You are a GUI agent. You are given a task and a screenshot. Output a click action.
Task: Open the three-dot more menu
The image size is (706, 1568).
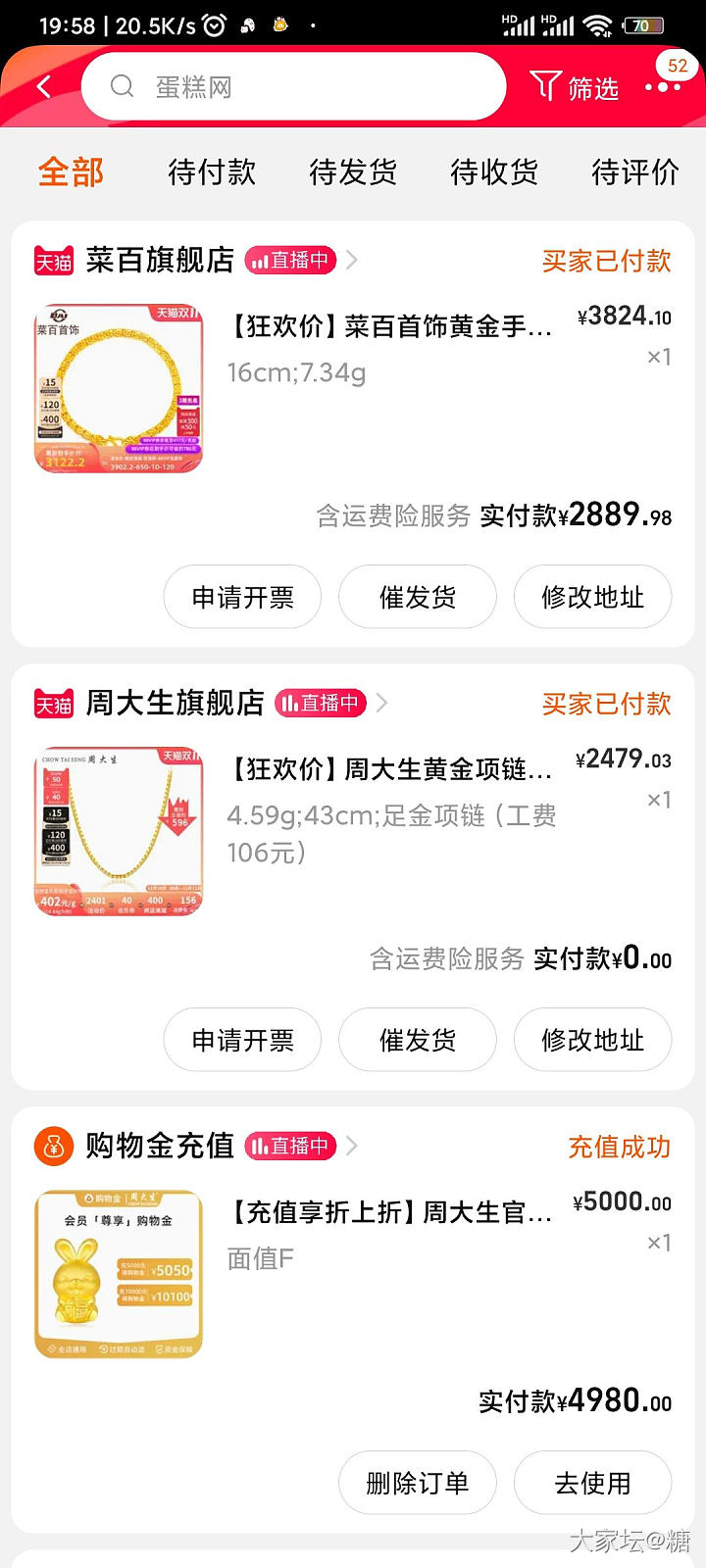point(663,88)
